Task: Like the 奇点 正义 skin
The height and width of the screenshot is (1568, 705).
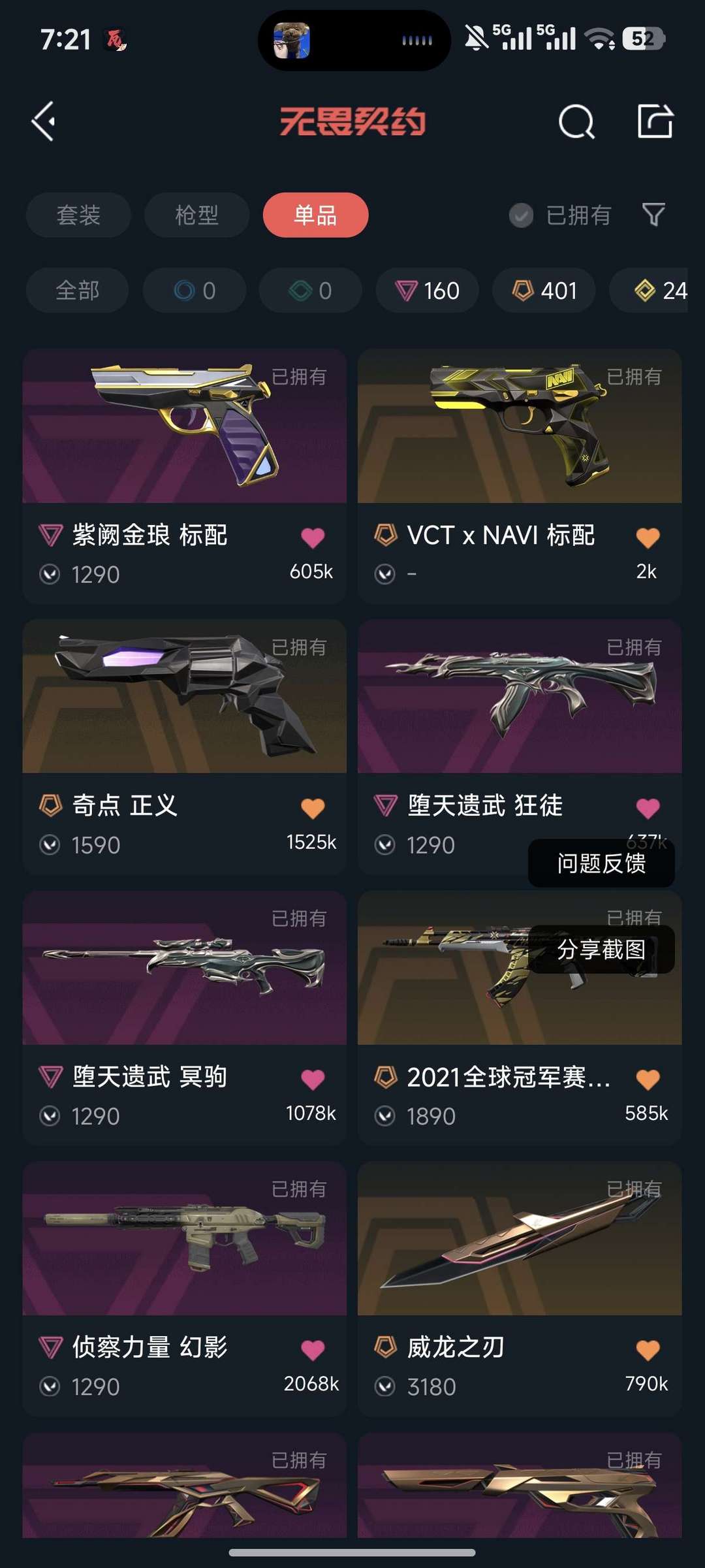Action: pyautogui.click(x=313, y=808)
